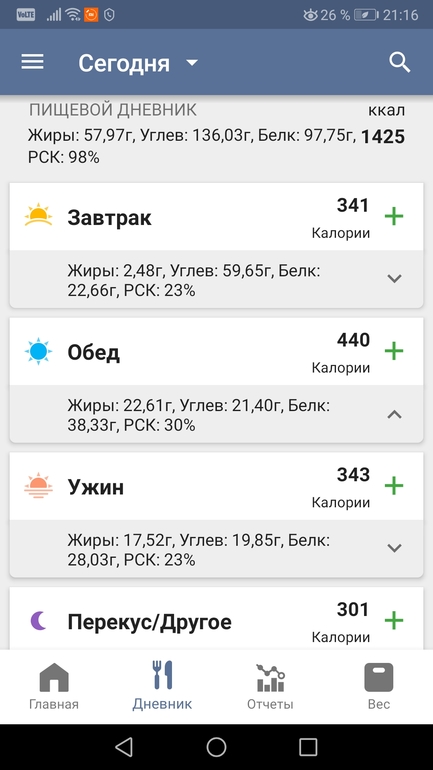Tap the search magnifier icon
This screenshot has height=770, width=433.
point(400,62)
